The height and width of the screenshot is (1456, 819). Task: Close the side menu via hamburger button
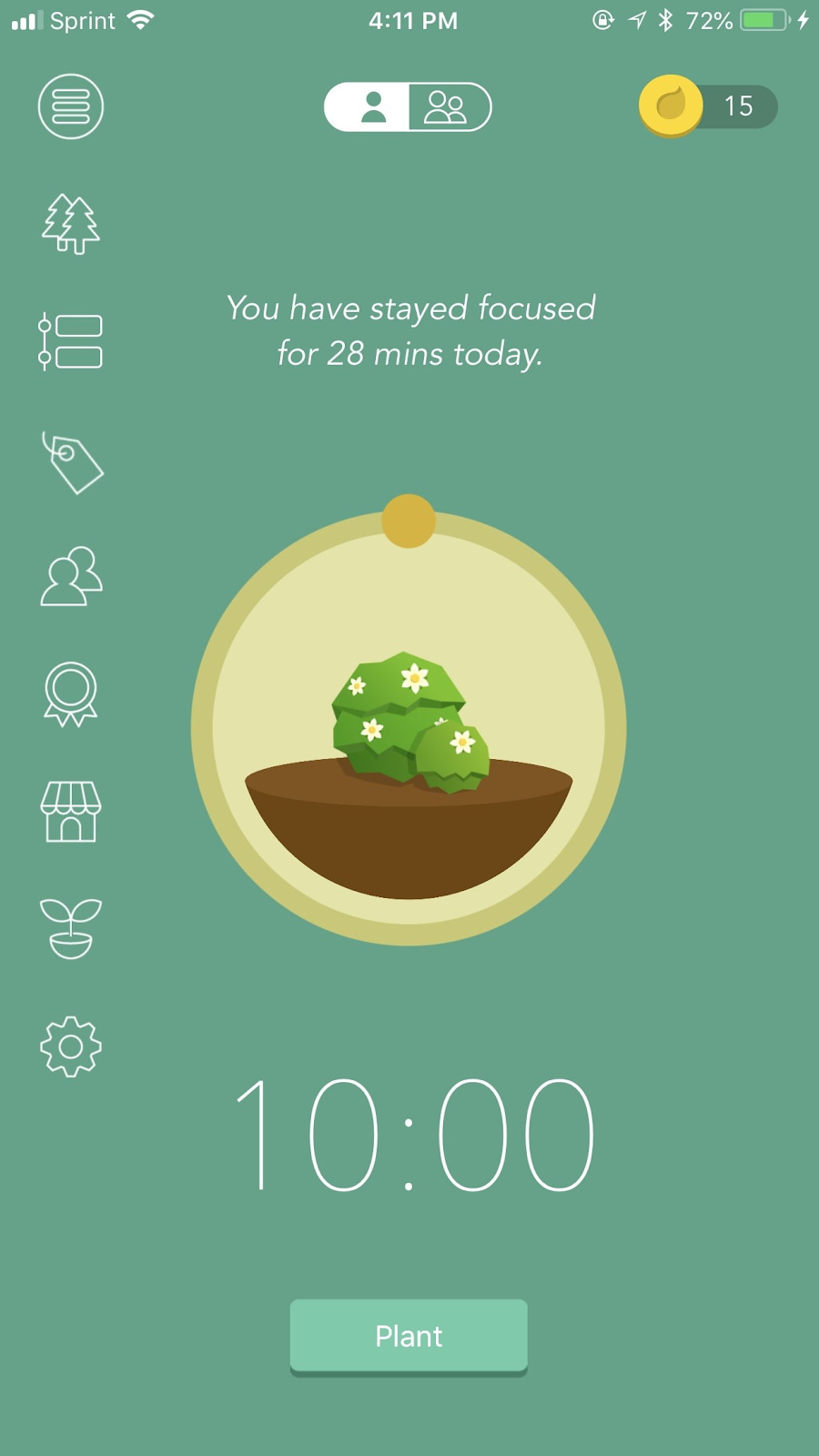coord(71,106)
